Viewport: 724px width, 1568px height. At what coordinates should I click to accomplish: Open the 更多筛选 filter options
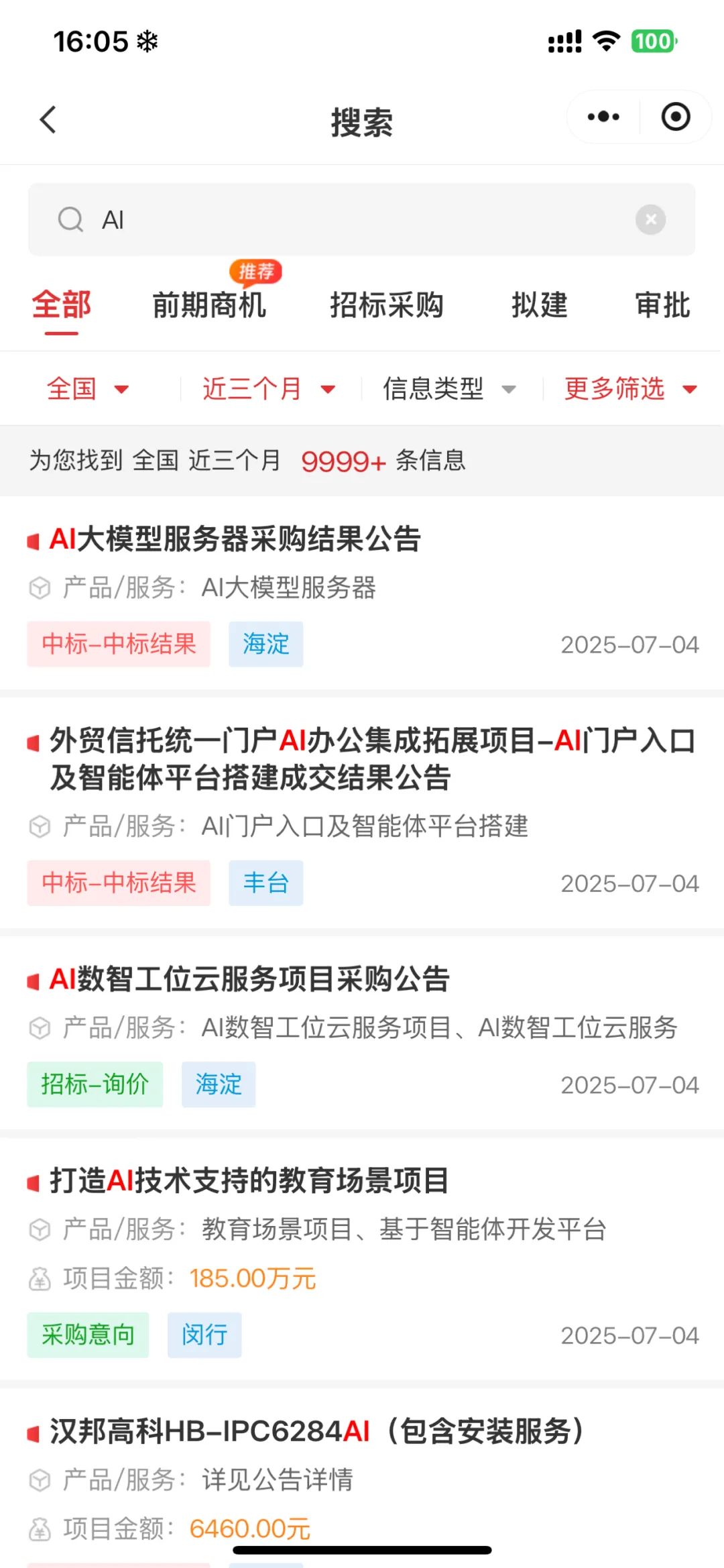pyautogui.click(x=631, y=389)
